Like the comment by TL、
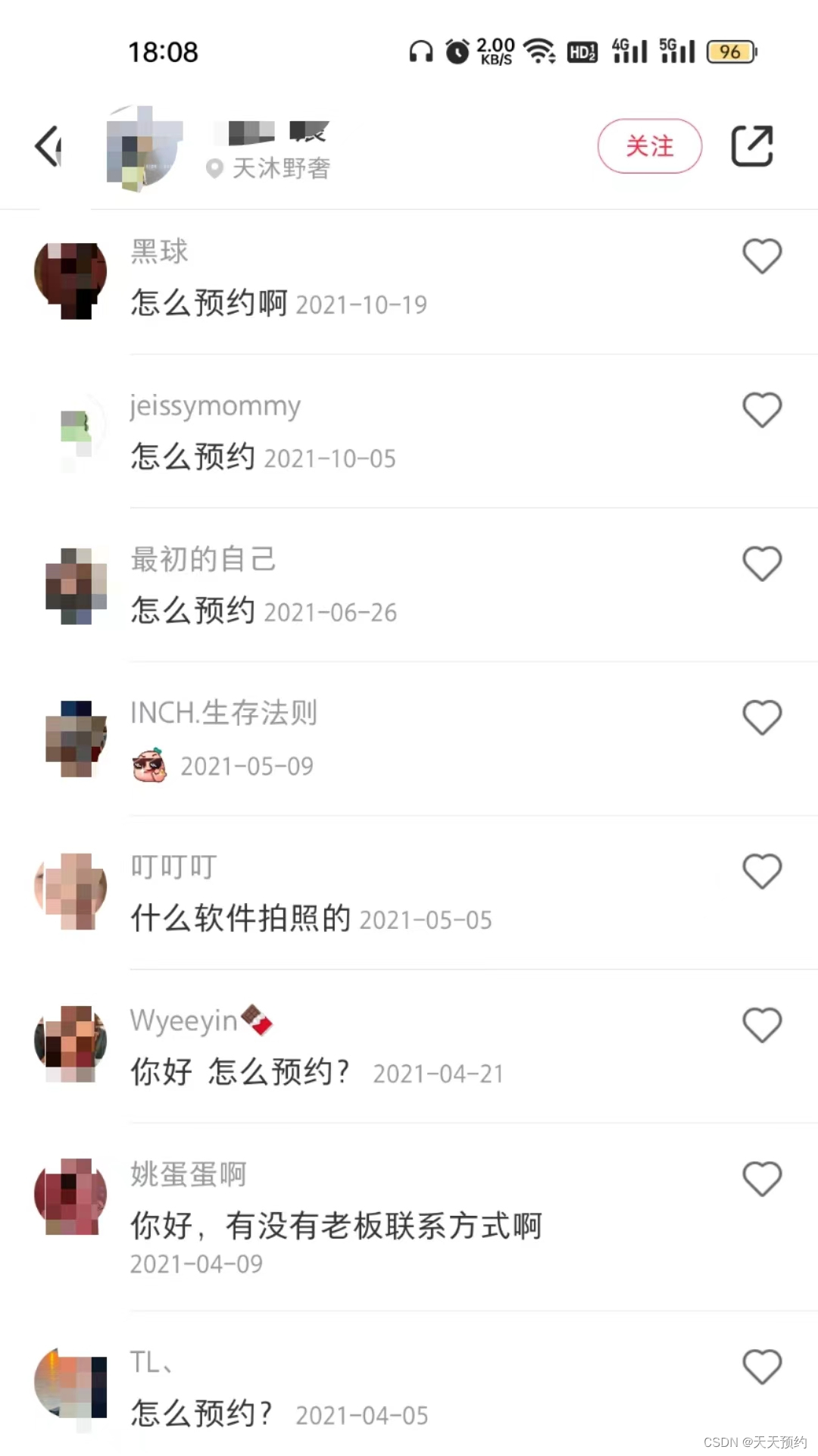Viewport: 818px width, 1456px height. [x=761, y=1367]
